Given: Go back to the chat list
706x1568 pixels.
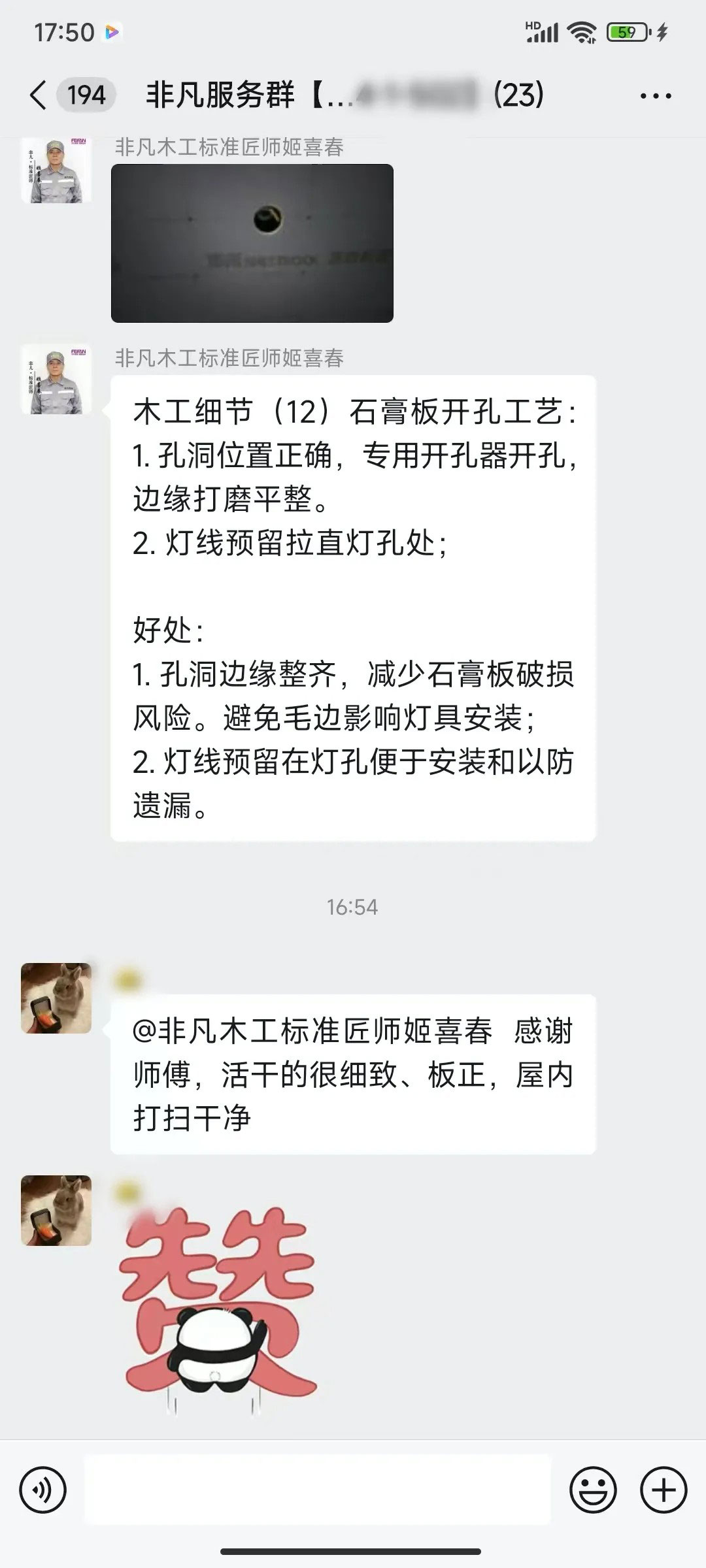Looking at the screenshot, I should [39, 95].
